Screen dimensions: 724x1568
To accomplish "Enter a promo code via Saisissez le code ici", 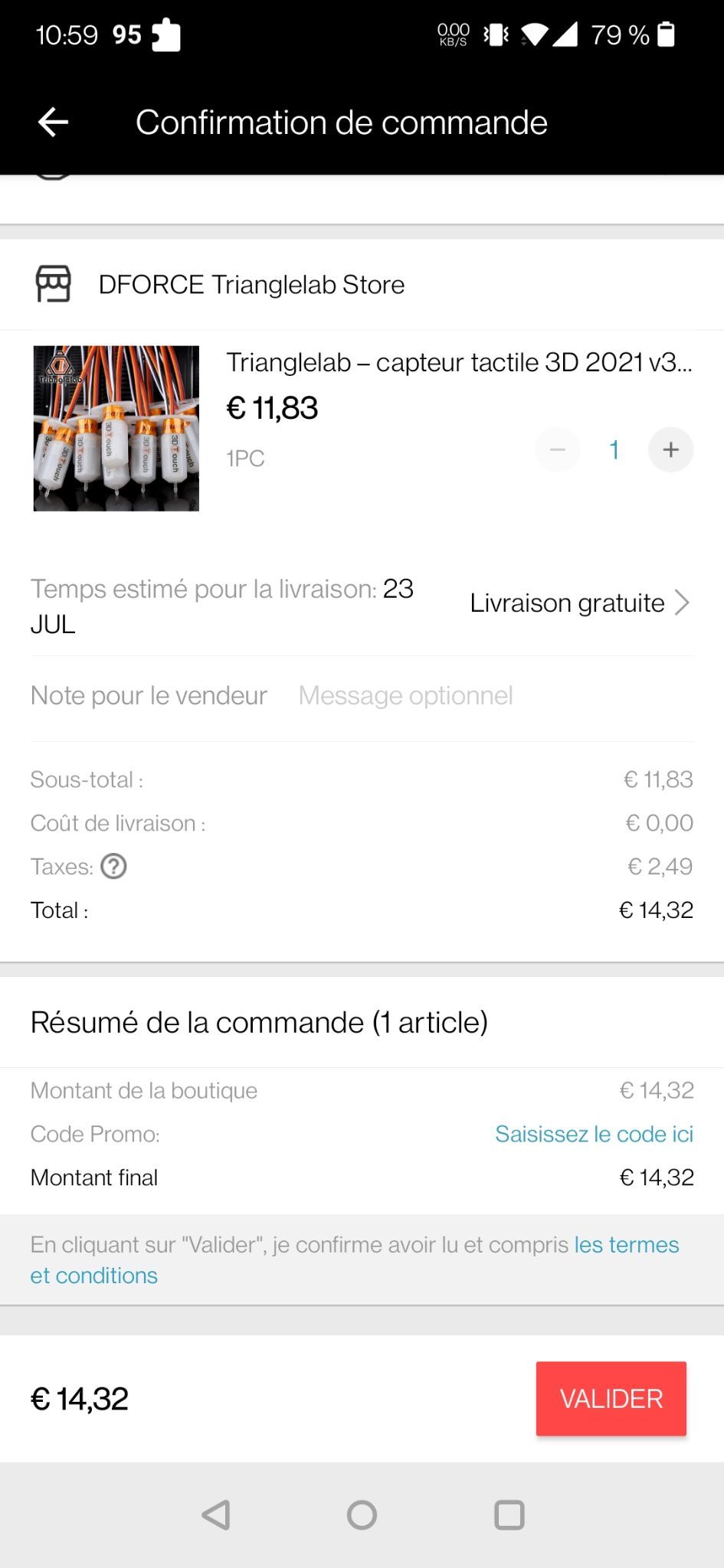I will (x=594, y=1134).
